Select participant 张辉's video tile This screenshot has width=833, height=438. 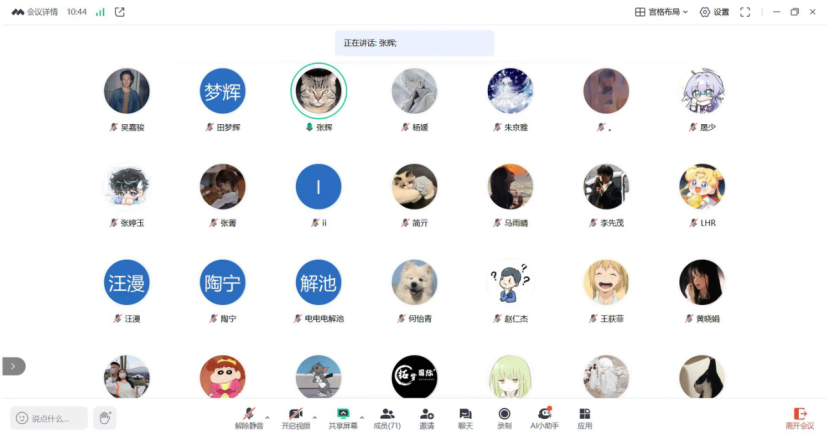pyautogui.click(x=318, y=91)
